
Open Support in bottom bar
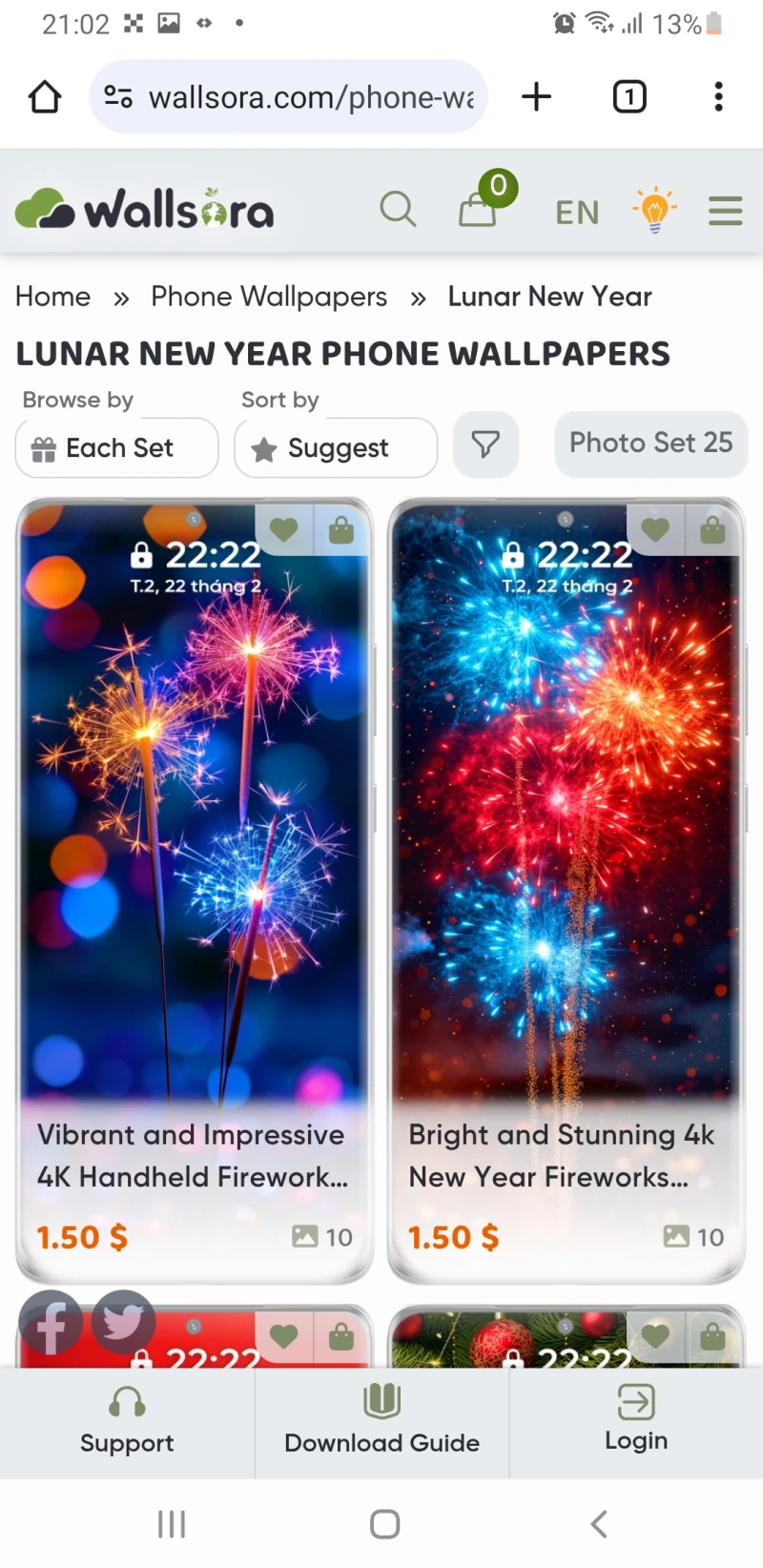pyautogui.click(x=127, y=1422)
